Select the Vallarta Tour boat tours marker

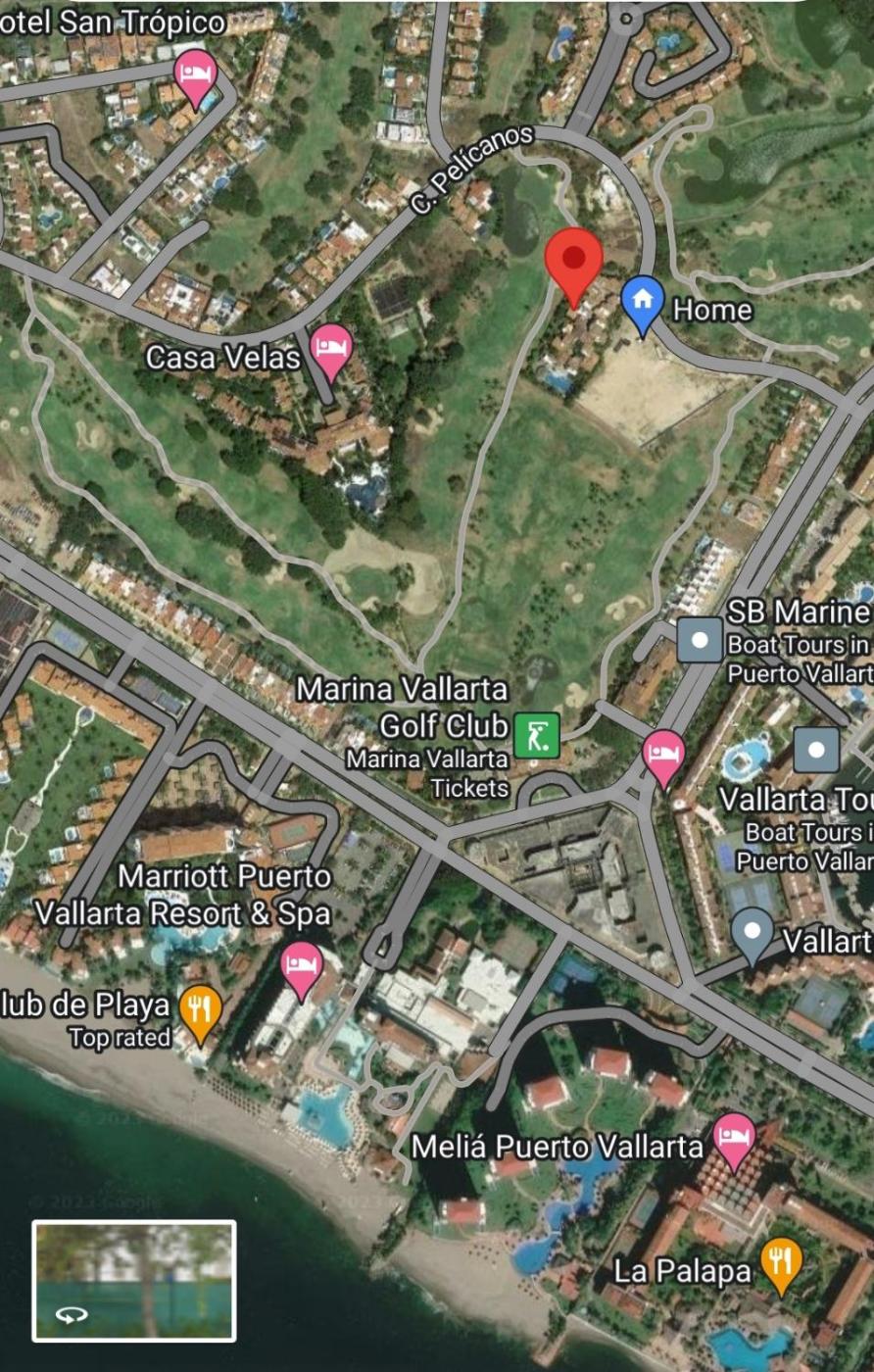[816, 750]
